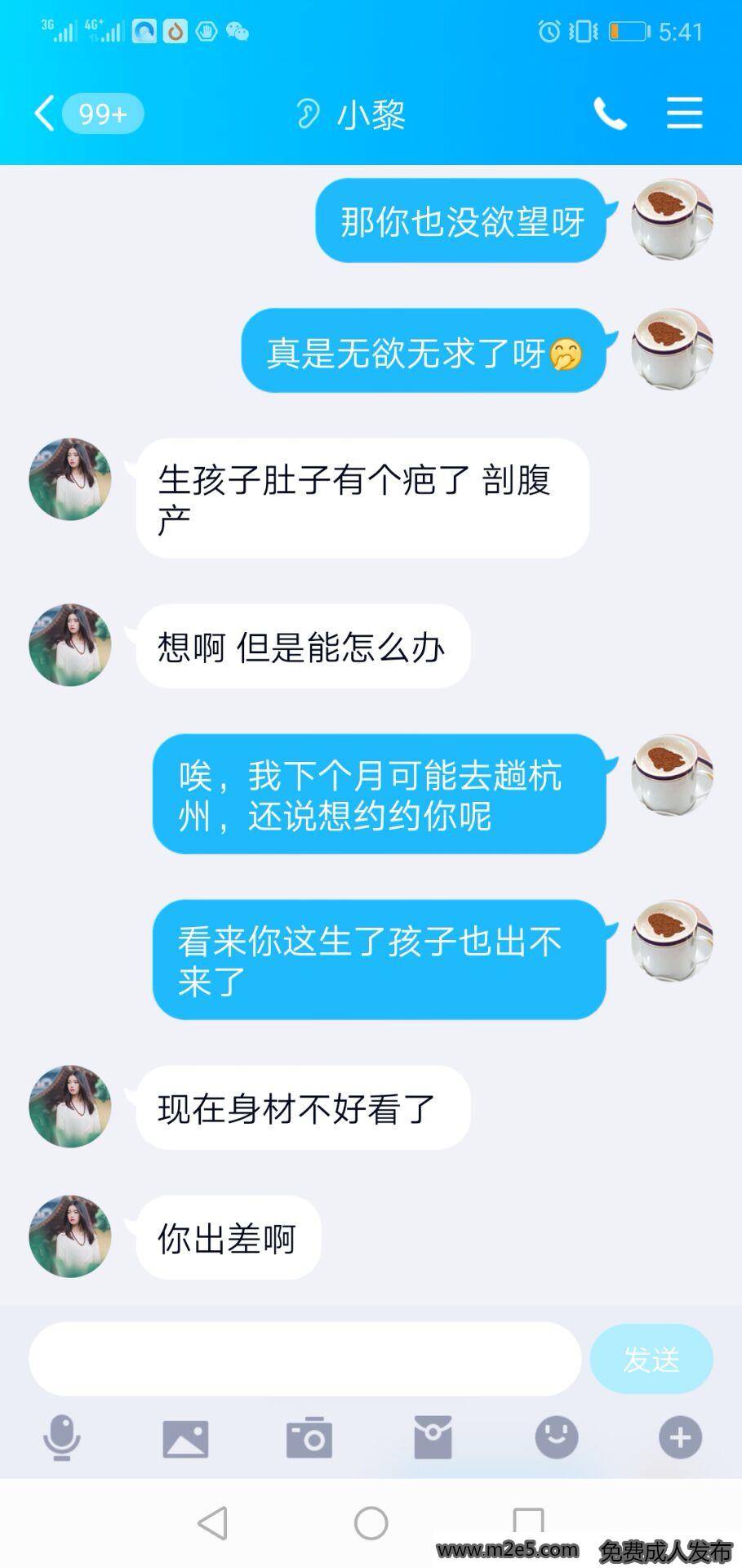Record a voice message with microphone
742x1568 pixels.
pos(62,1438)
